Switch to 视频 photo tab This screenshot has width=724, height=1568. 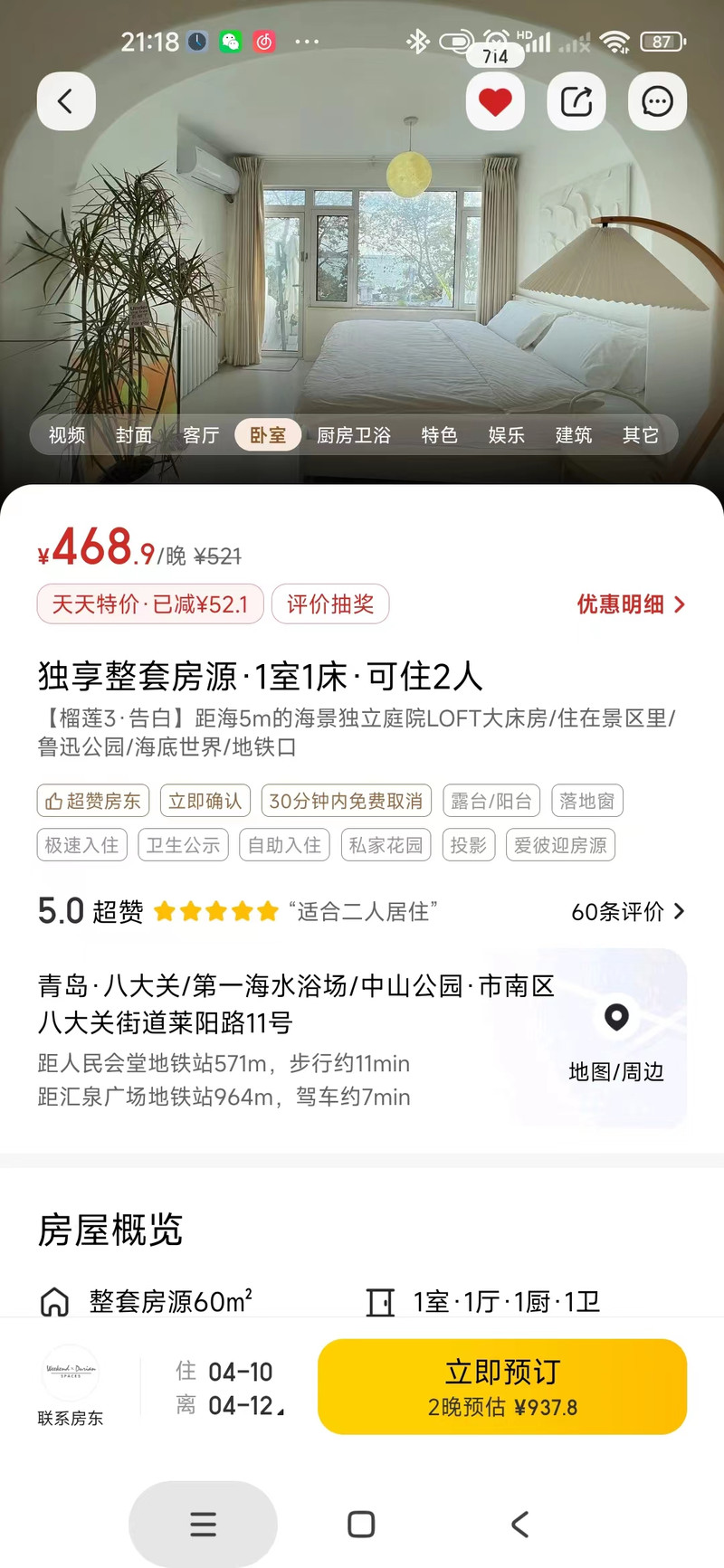tap(67, 435)
